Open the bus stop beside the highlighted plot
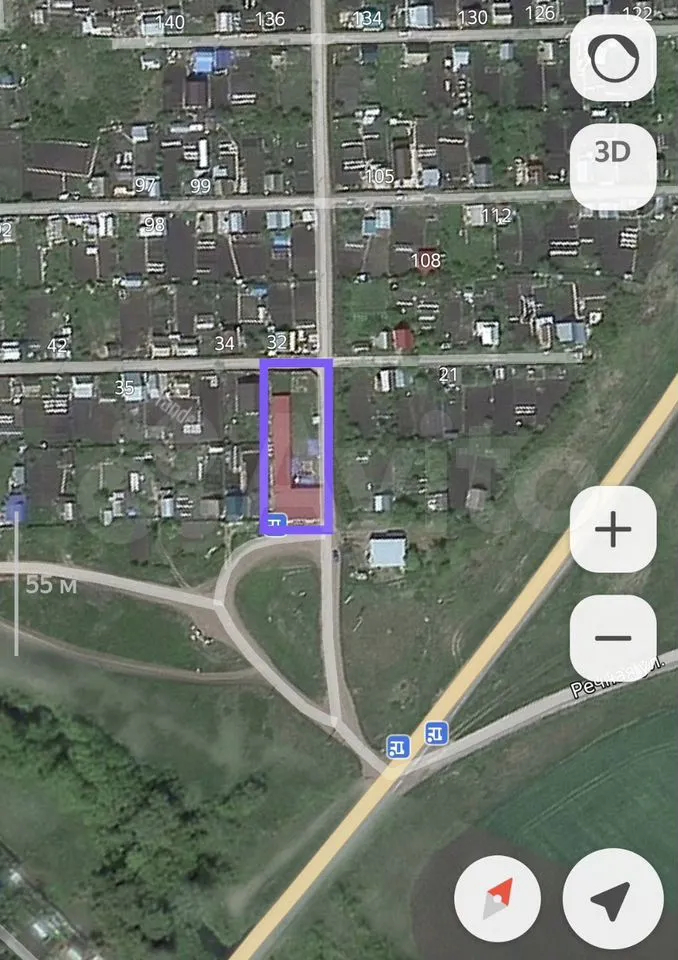 click(277, 523)
